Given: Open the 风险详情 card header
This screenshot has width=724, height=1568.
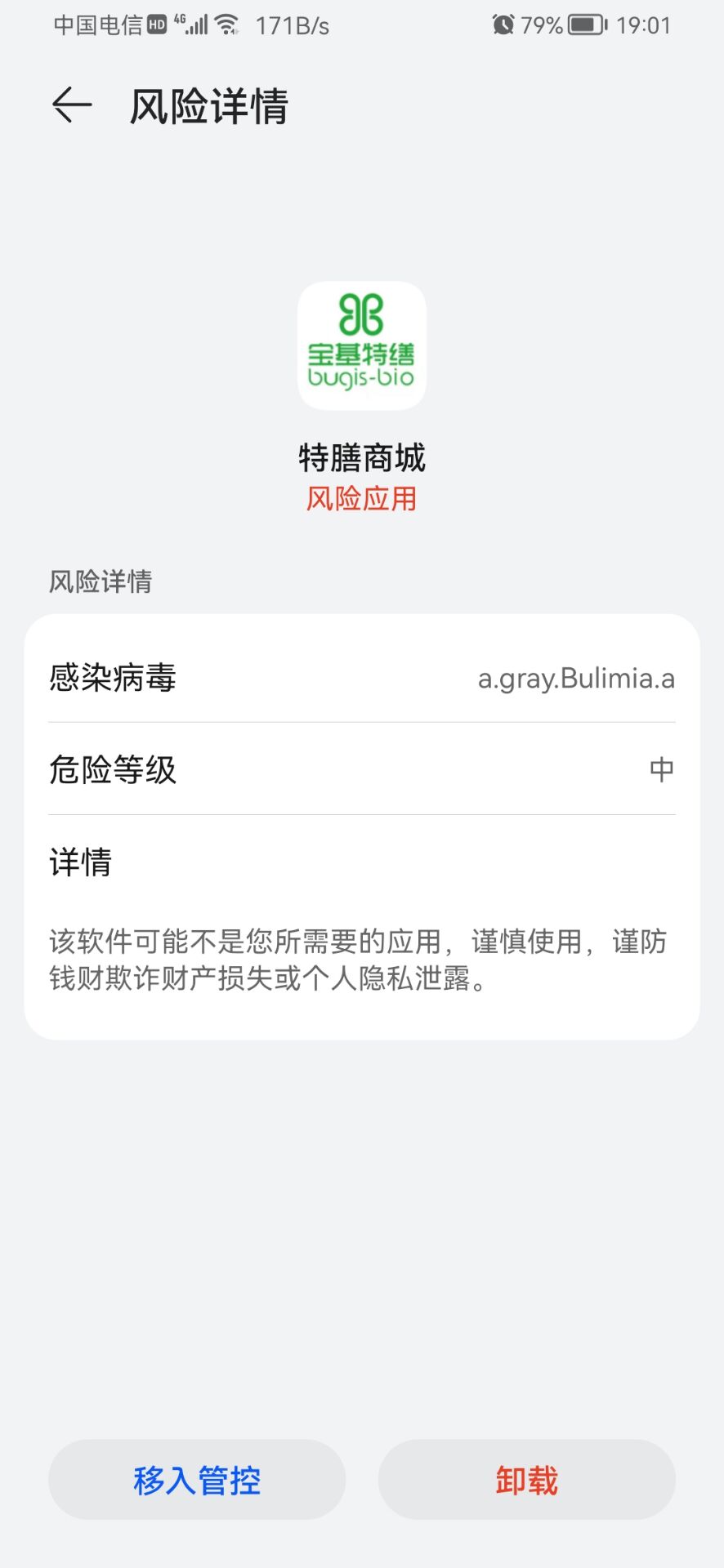Looking at the screenshot, I should point(98,581).
